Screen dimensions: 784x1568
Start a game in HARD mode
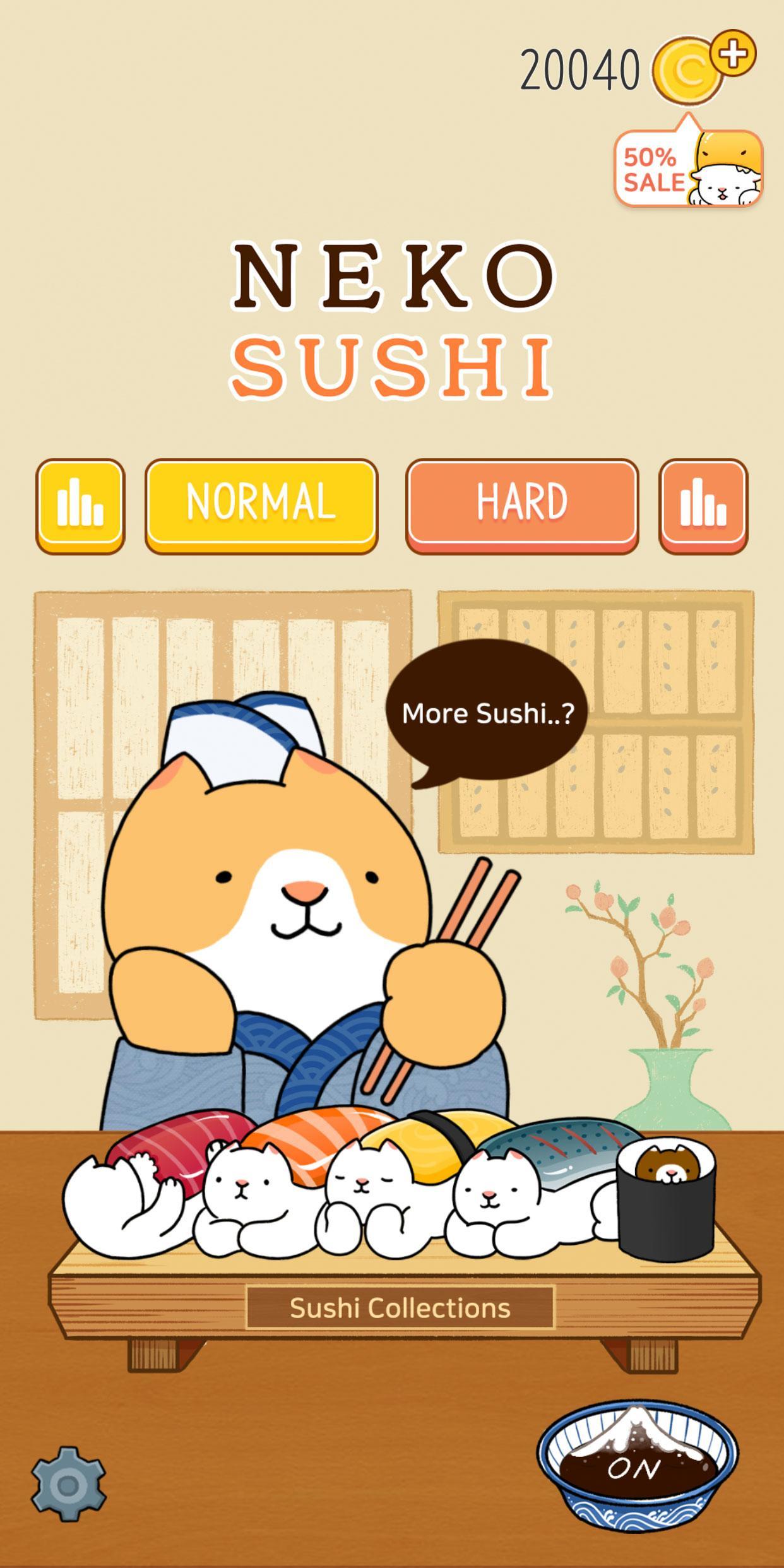[x=522, y=506]
